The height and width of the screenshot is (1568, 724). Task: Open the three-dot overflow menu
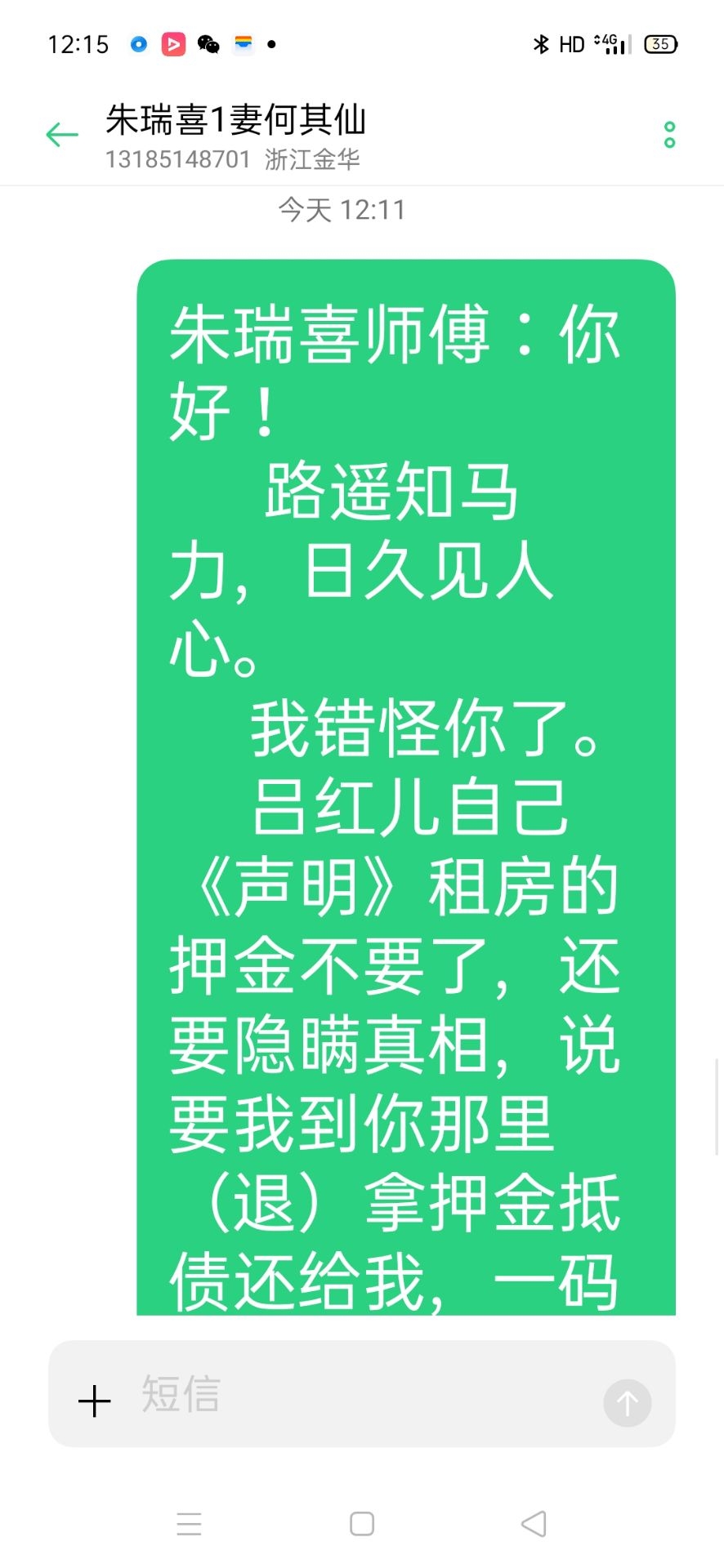pos(669,135)
